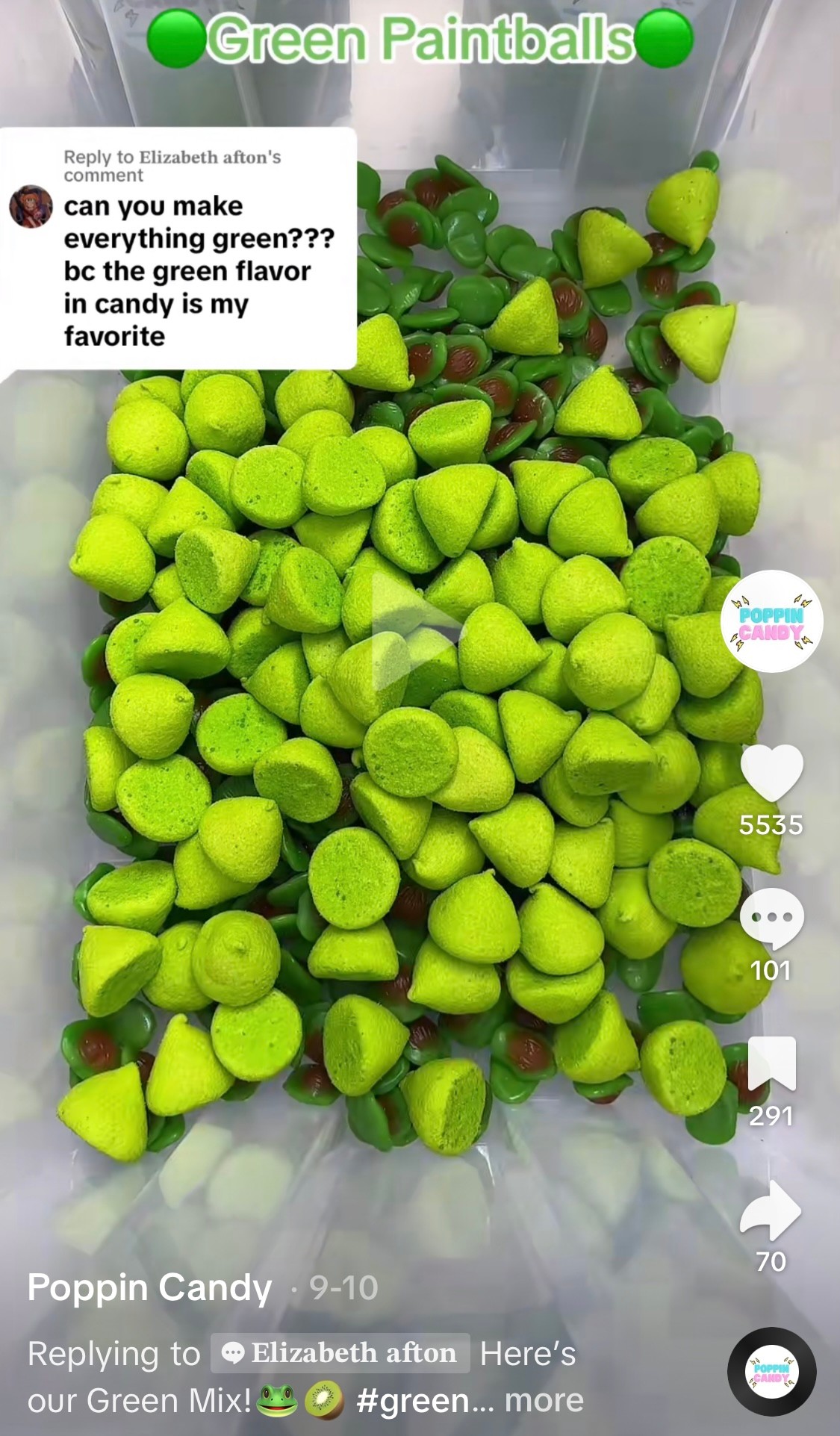Open the #green hashtag
The height and width of the screenshot is (1436, 840).
(413, 1400)
